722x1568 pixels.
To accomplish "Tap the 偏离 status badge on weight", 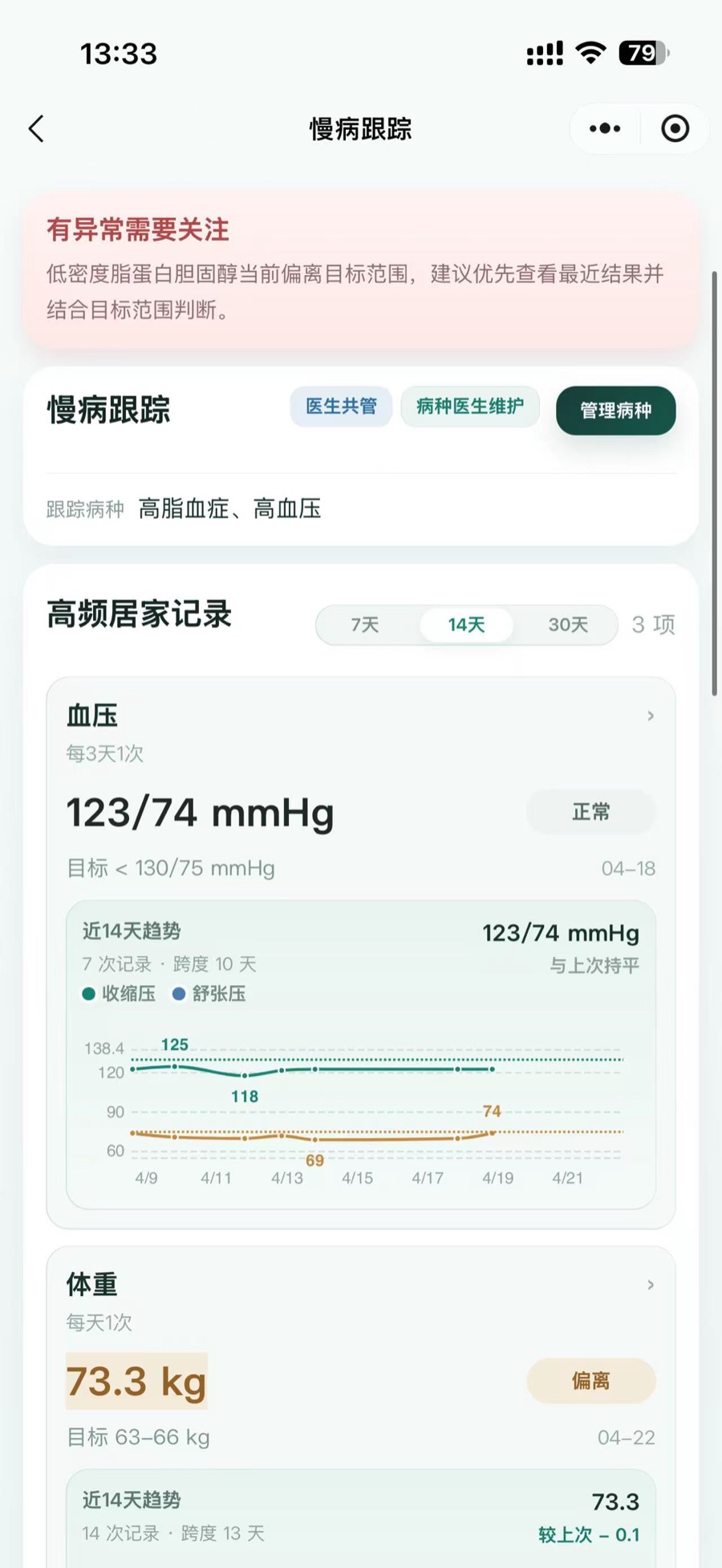I will pos(590,1381).
